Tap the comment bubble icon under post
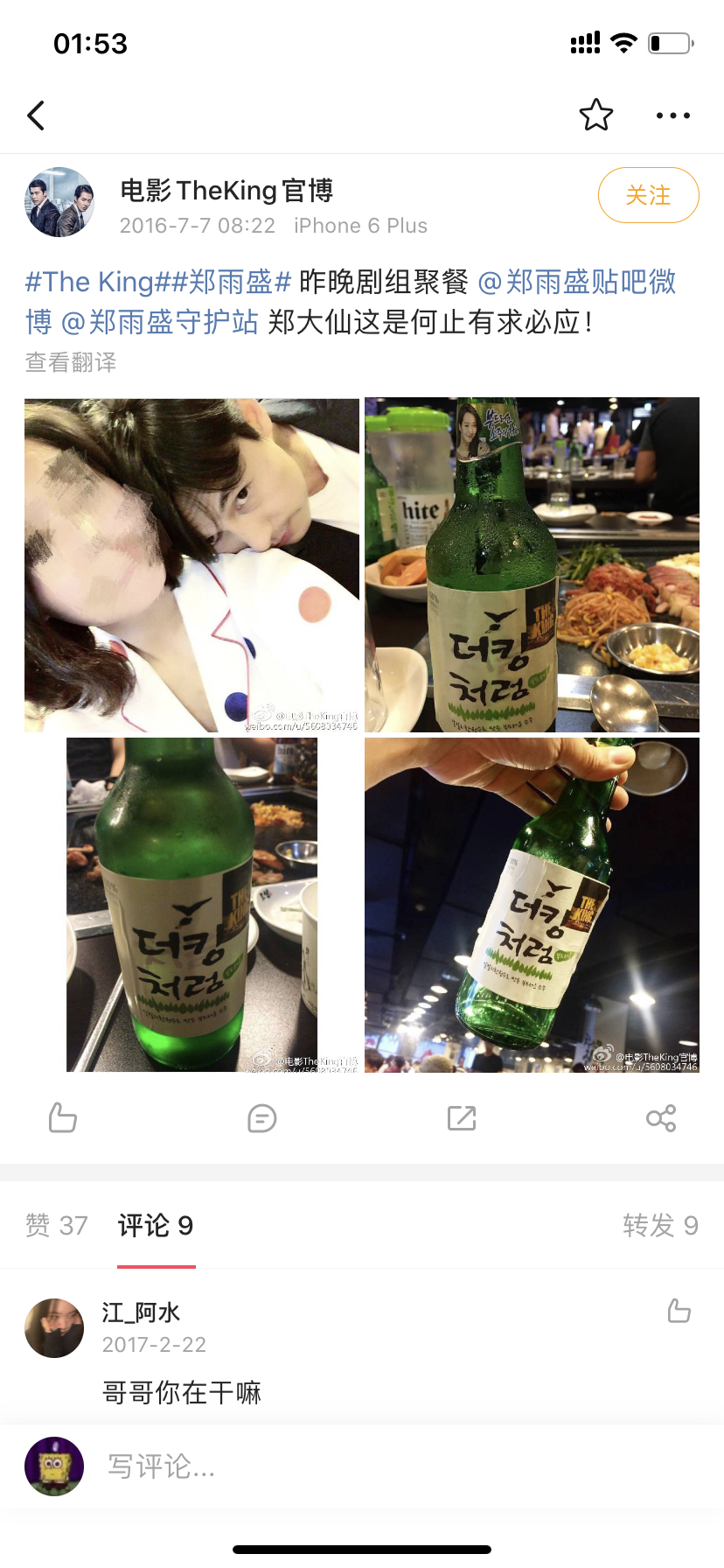The width and height of the screenshot is (724, 1568). pyautogui.click(x=262, y=1117)
